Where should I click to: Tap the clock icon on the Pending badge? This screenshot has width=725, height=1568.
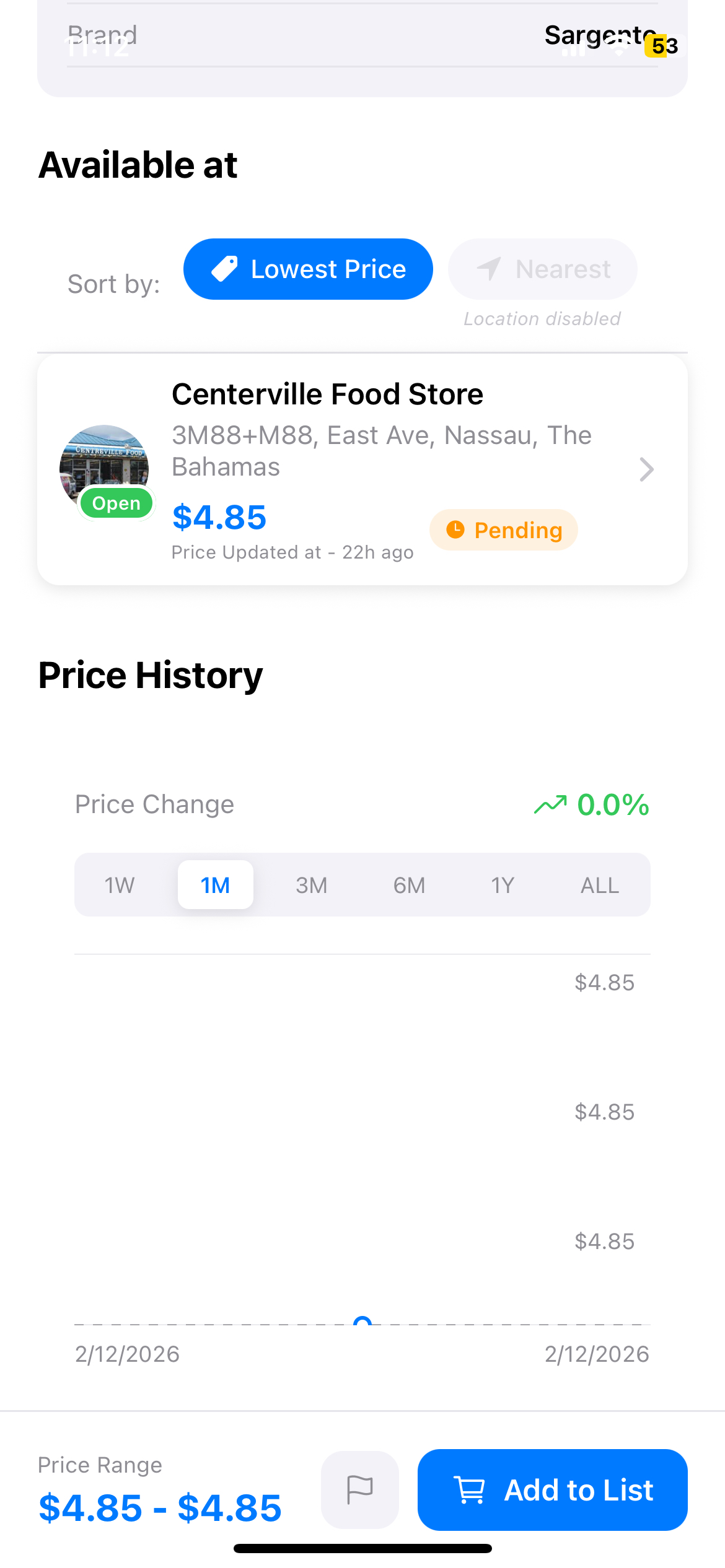pyautogui.click(x=457, y=529)
